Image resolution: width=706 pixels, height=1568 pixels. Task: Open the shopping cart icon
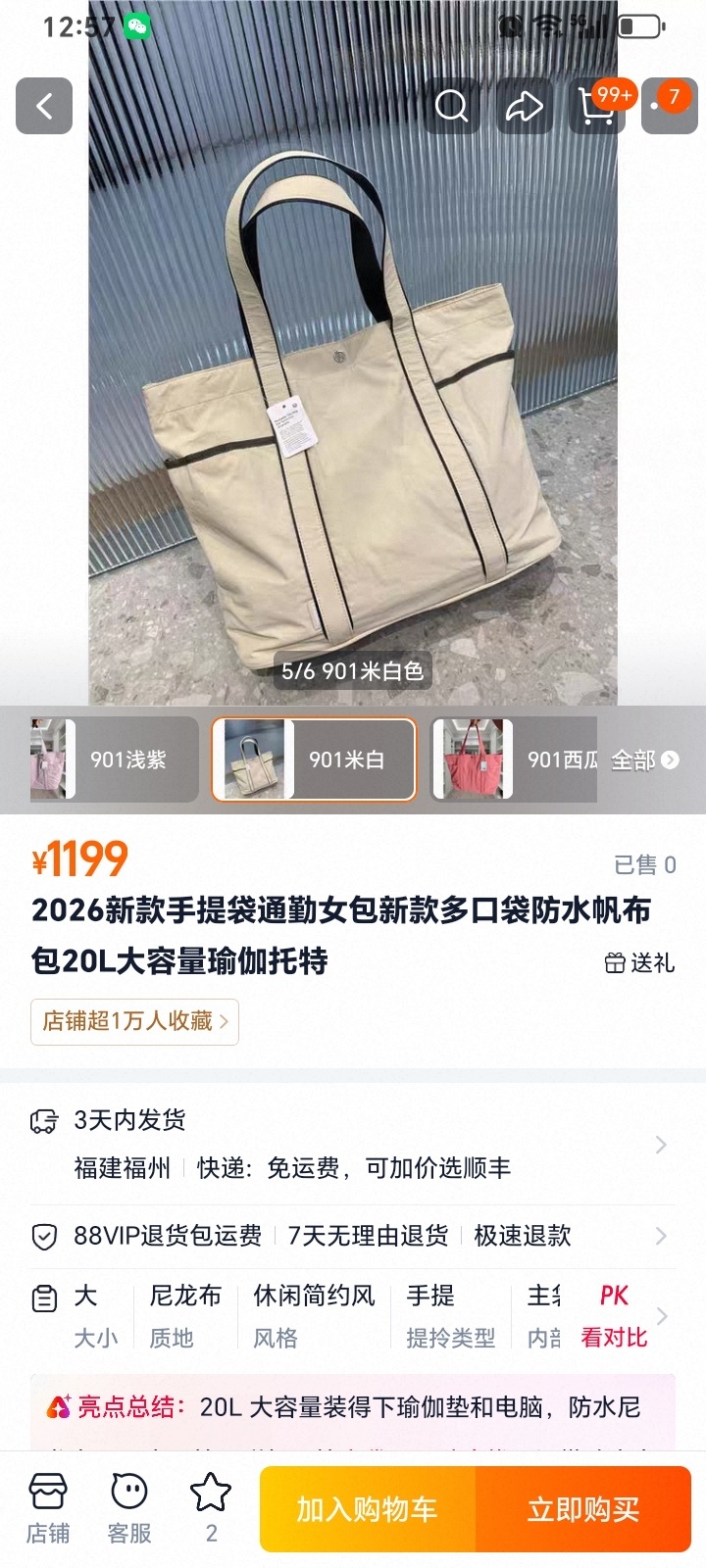pyautogui.click(x=597, y=106)
